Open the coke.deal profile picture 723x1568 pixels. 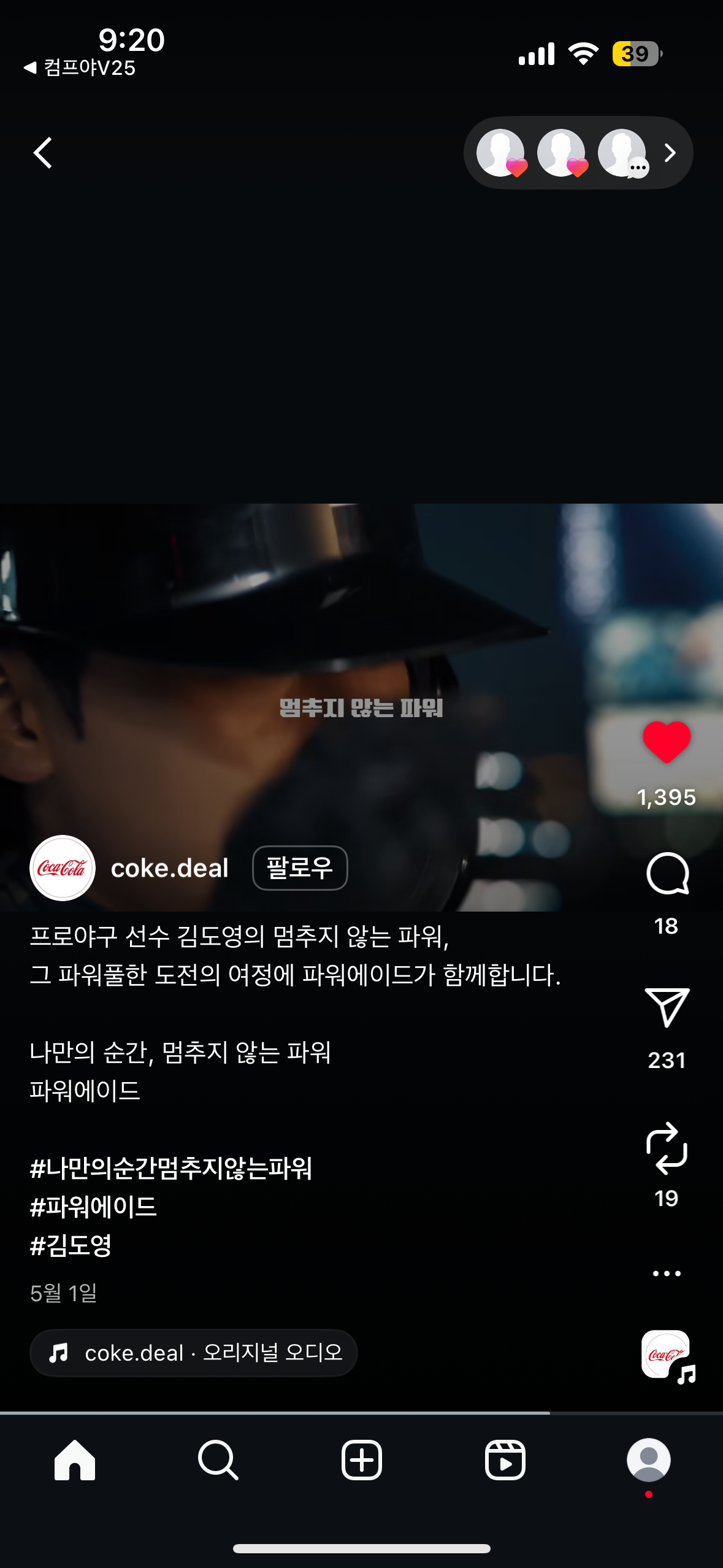coord(63,868)
